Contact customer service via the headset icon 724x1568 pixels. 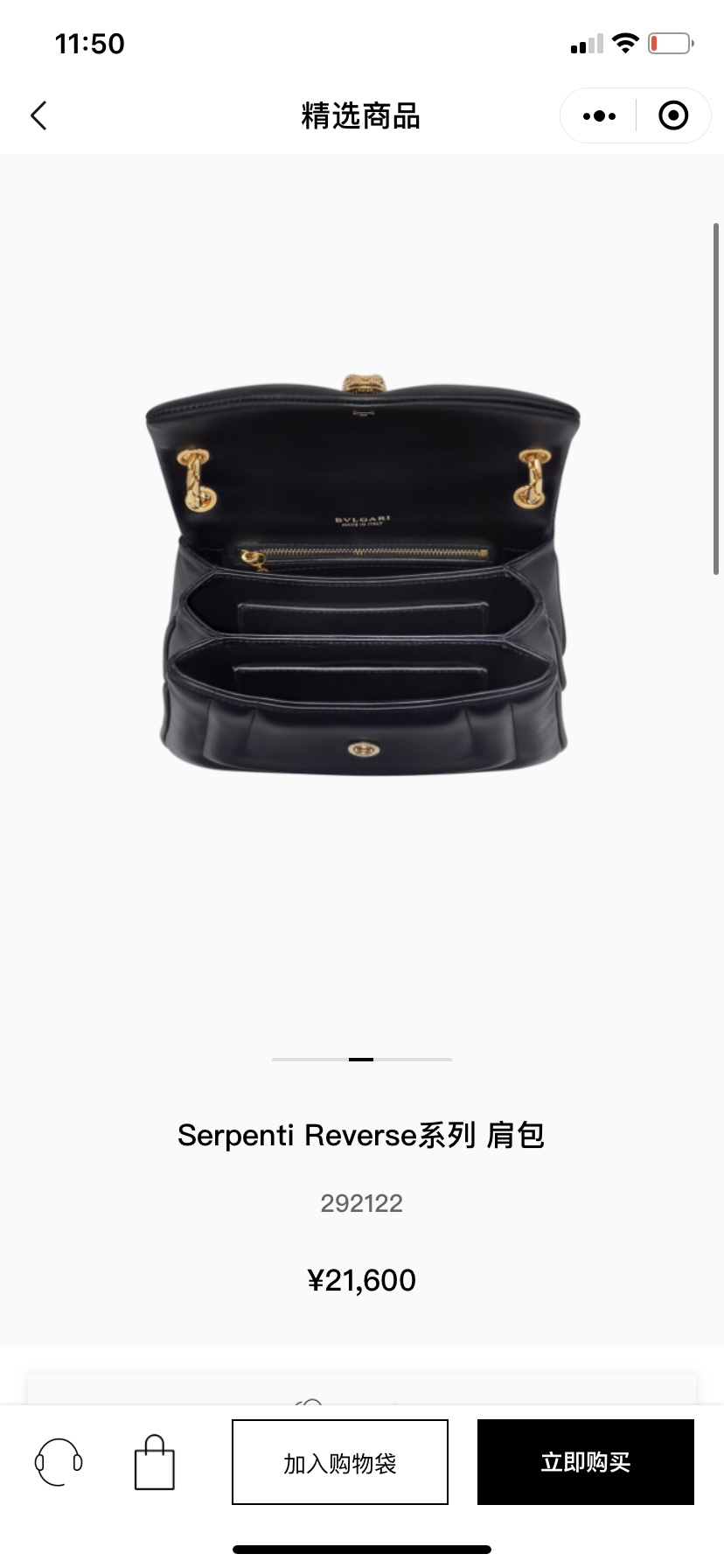click(x=59, y=1461)
